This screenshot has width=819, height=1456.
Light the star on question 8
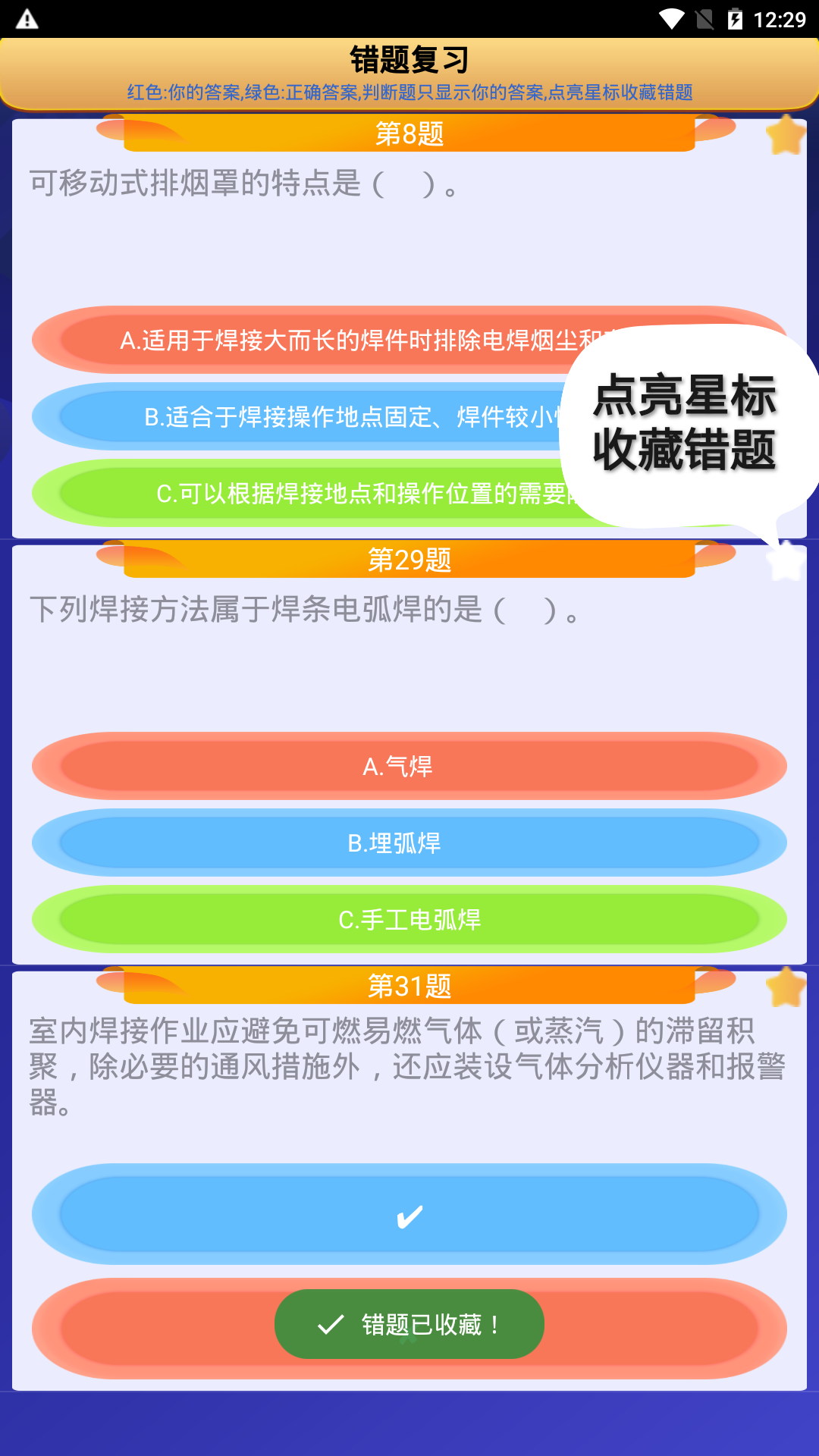[x=784, y=135]
